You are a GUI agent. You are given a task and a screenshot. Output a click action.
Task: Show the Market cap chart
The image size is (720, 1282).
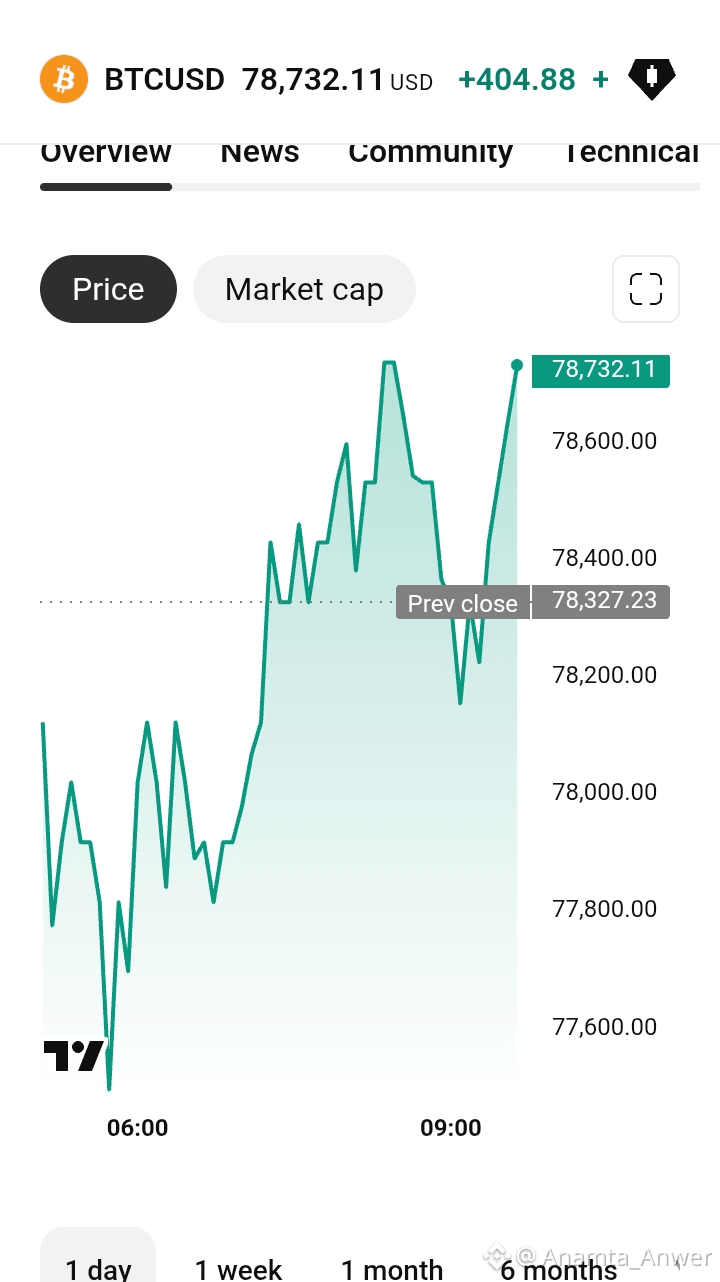click(x=304, y=289)
